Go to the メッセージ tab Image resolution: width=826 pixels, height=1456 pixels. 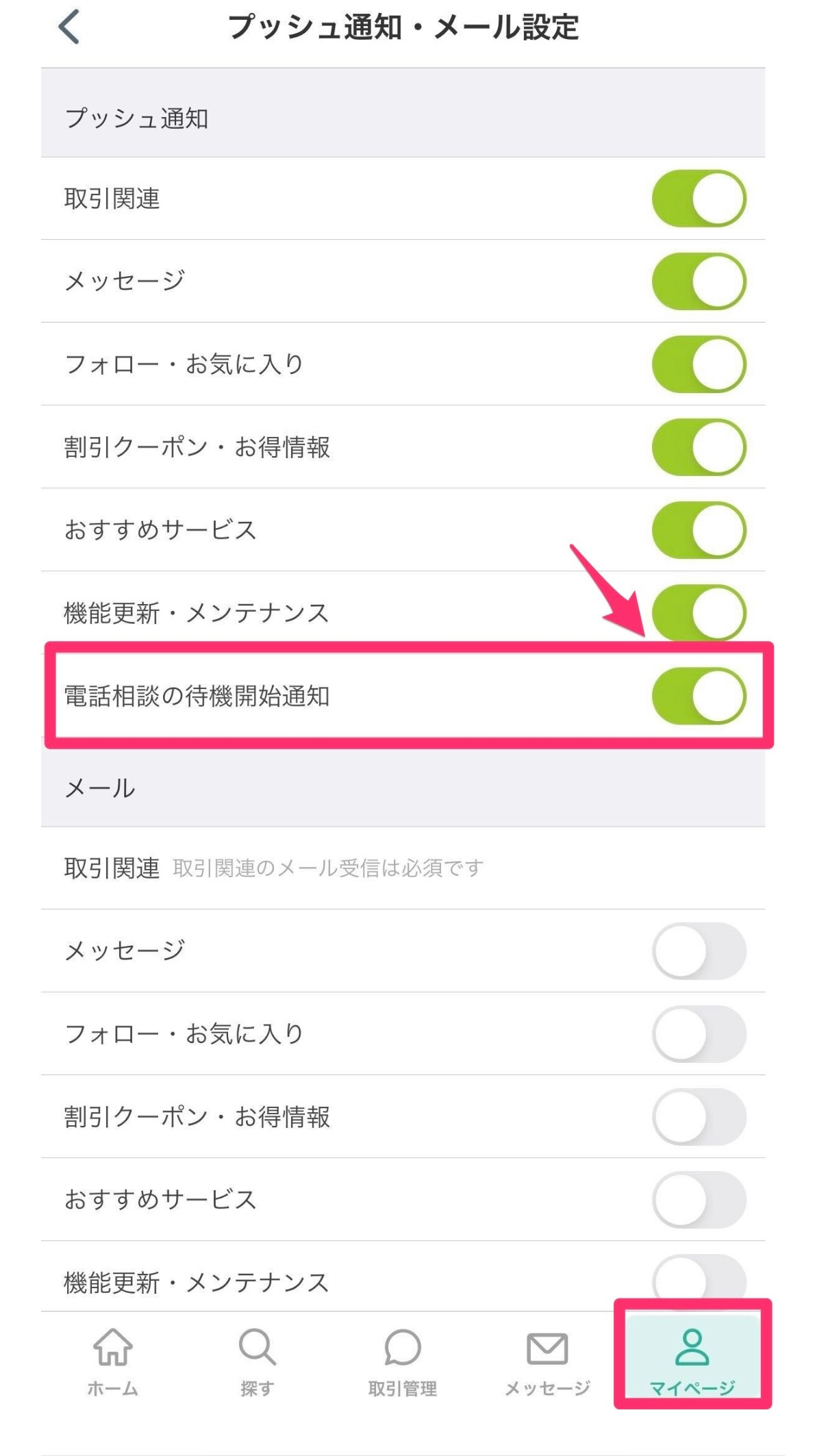tap(547, 1362)
